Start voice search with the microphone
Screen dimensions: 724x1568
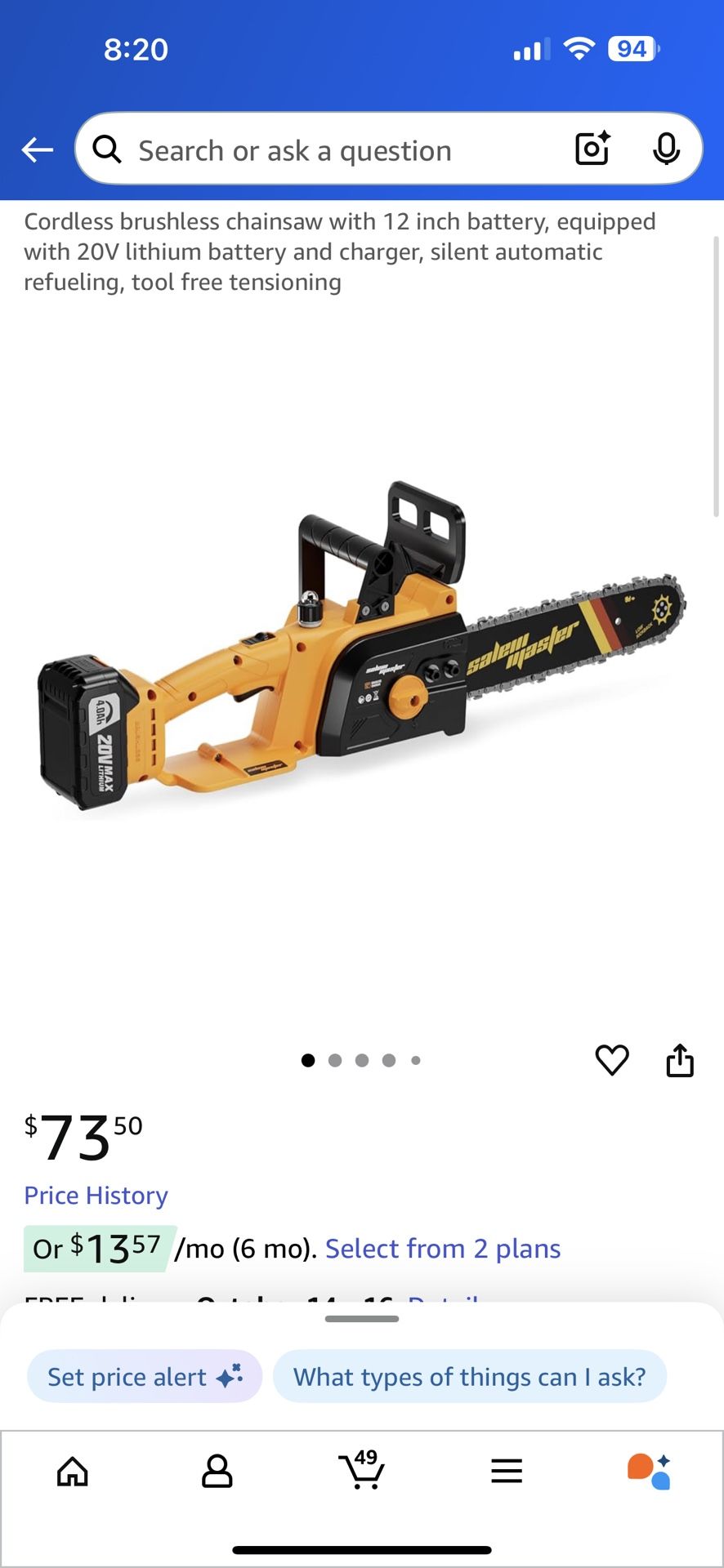click(667, 149)
